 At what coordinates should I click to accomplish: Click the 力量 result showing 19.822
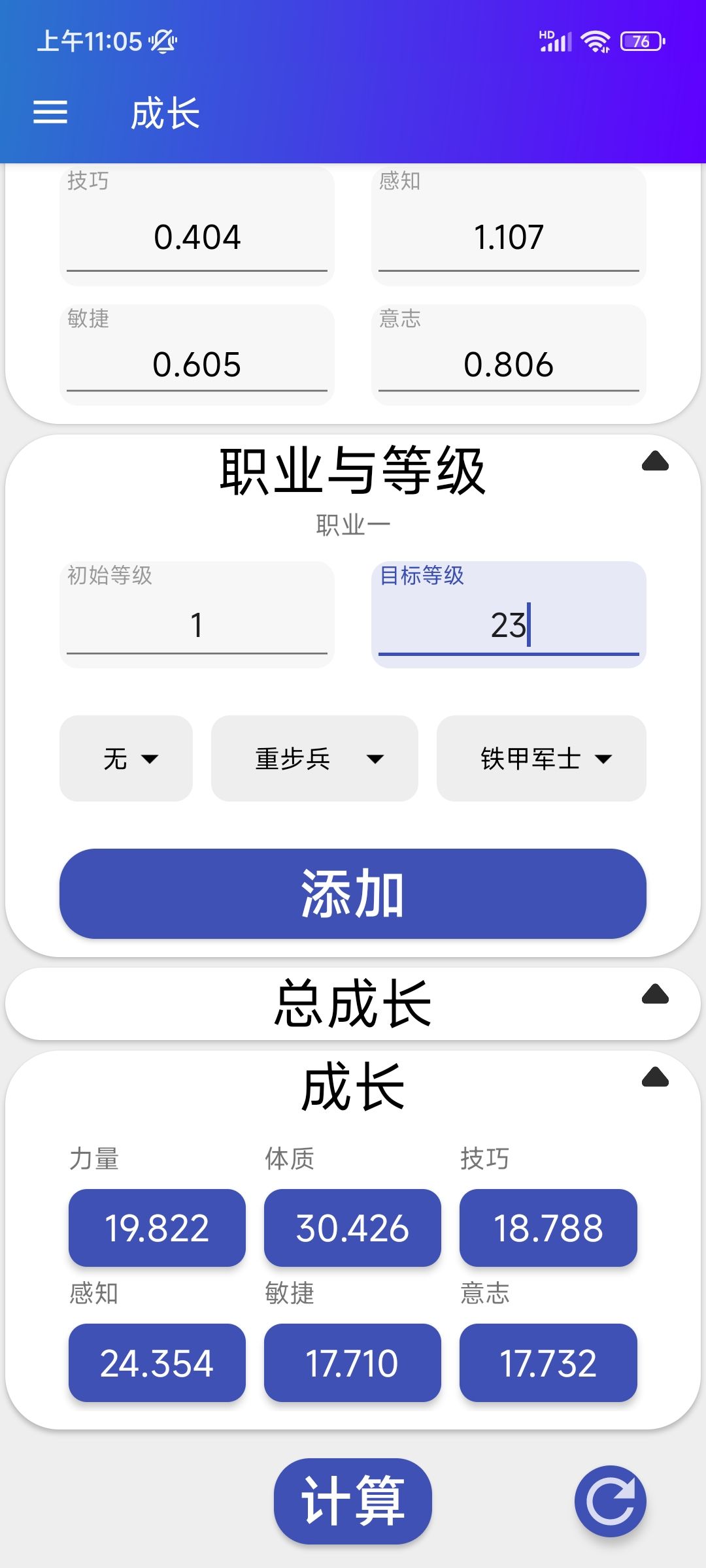click(x=157, y=1228)
